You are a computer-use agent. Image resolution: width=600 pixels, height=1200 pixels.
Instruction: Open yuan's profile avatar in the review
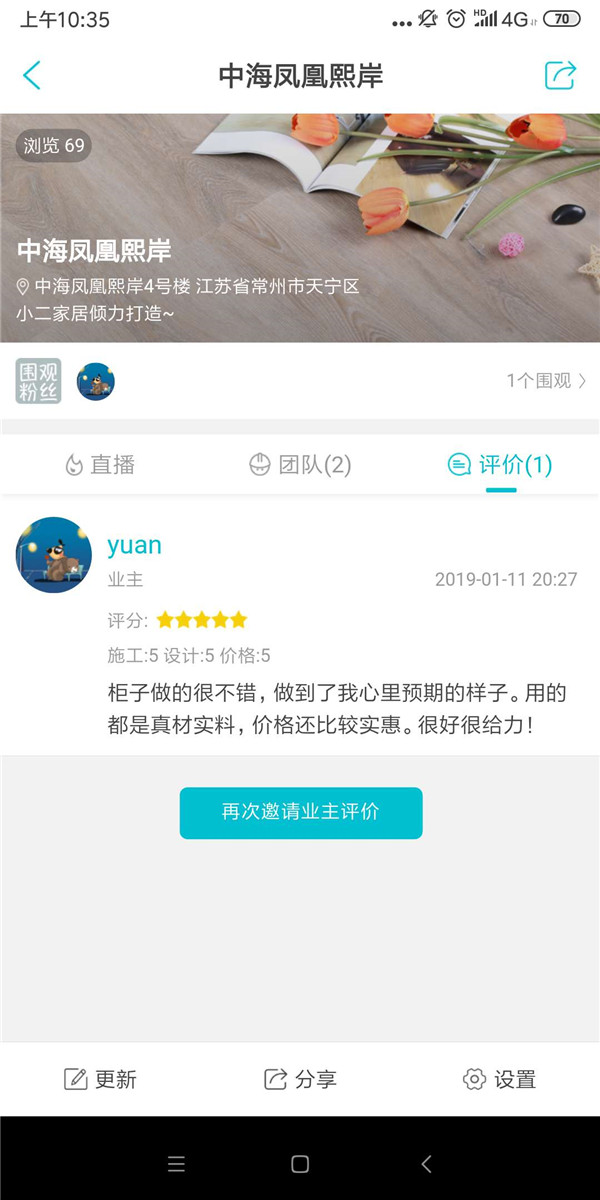pyautogui.click(x=54, y=555)
